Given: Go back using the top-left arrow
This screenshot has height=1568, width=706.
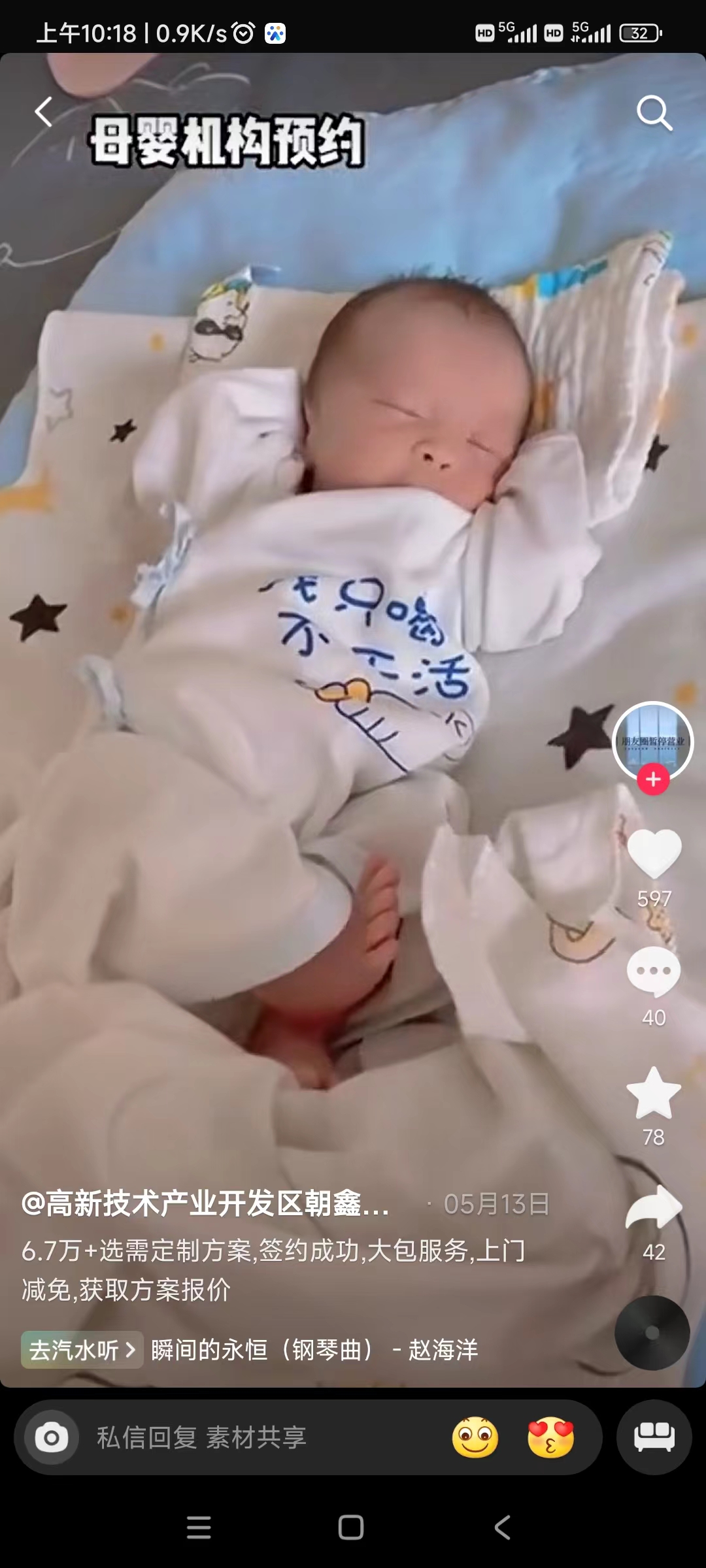Looking at the screenshot, I should coord(44,112).
